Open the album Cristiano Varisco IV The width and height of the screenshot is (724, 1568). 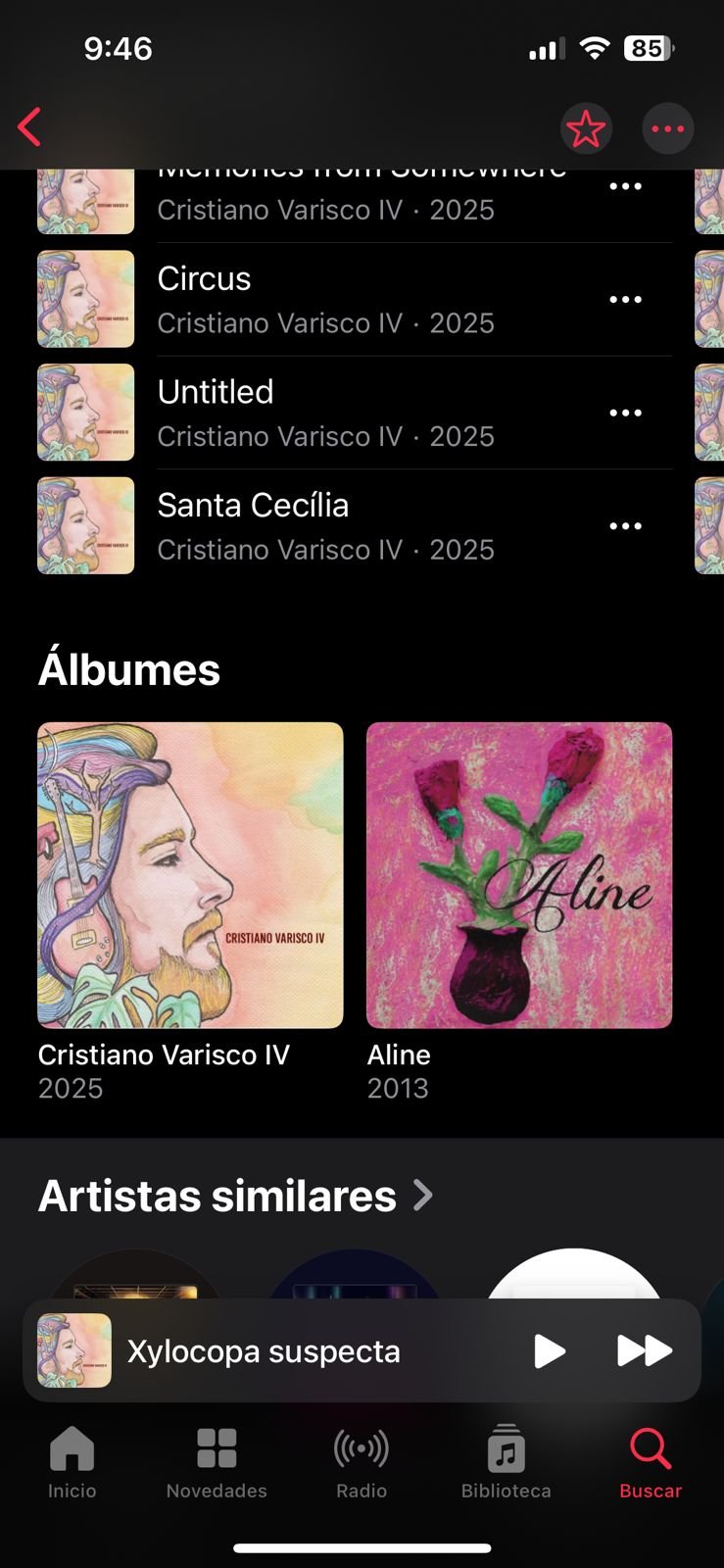[x=190, y=874]
